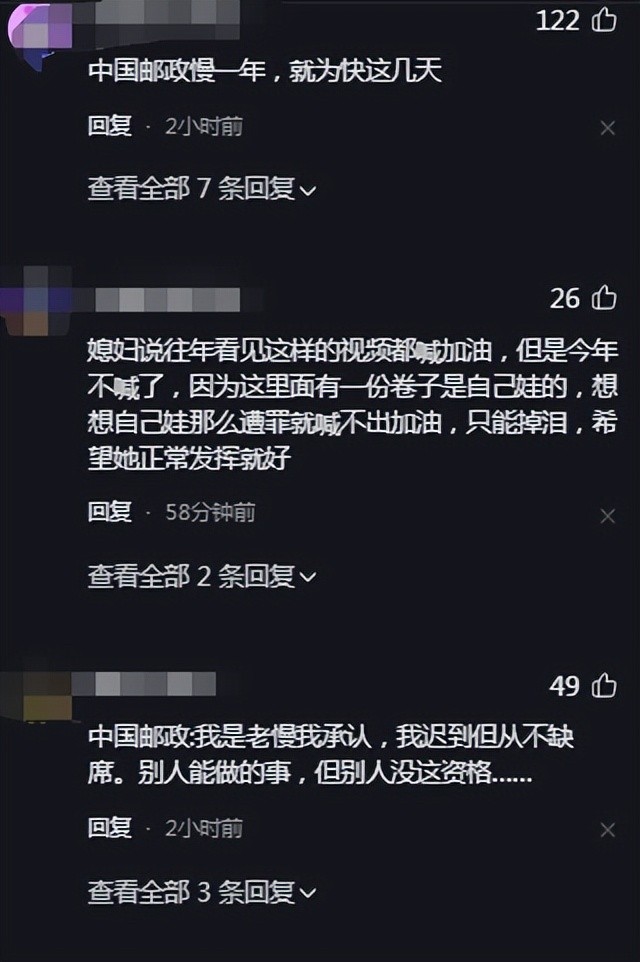Expand 查看全部 3 条回复

click(202, 892)
